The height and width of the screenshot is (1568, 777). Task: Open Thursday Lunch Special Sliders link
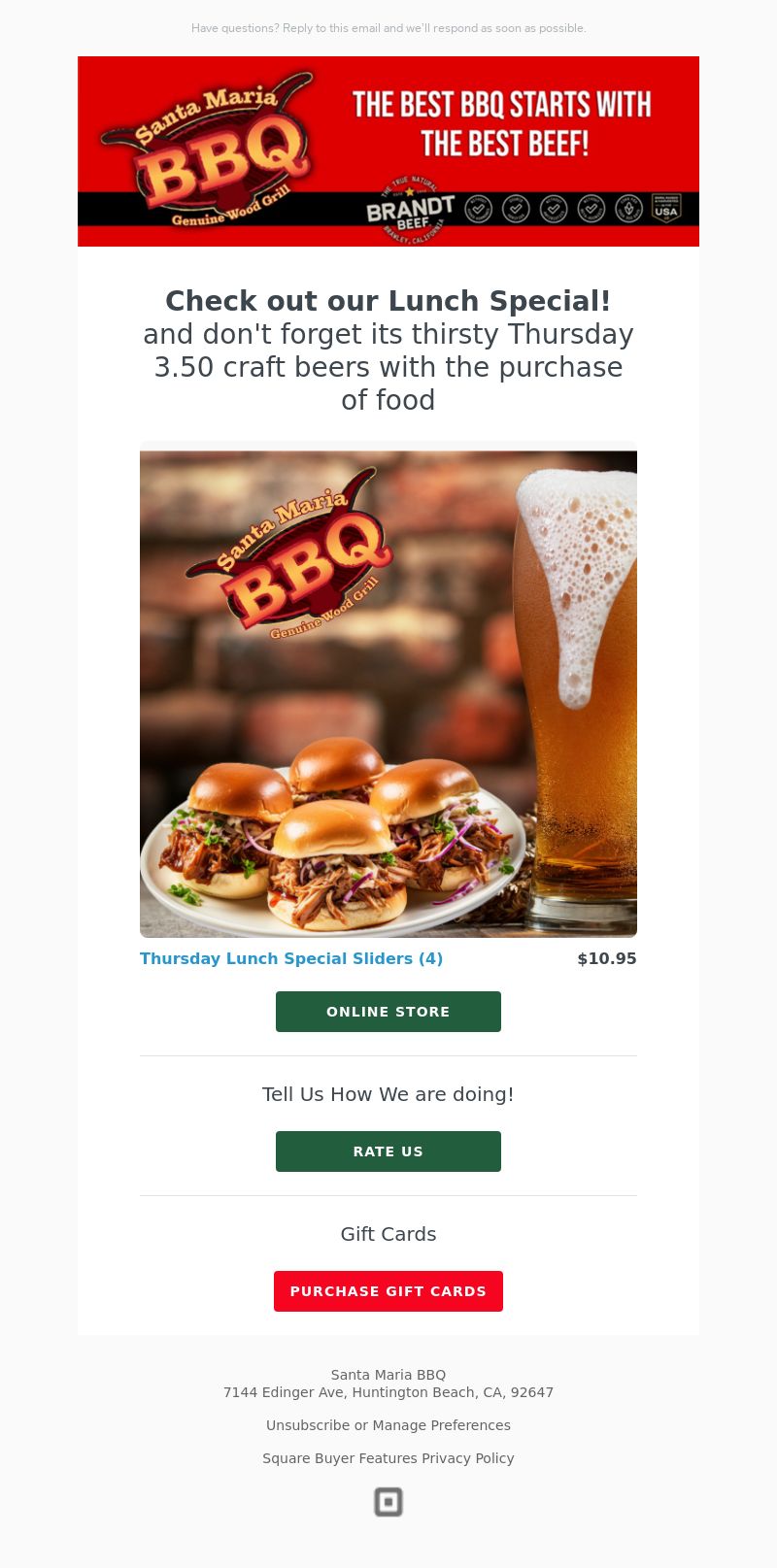(x=291, y=958)
